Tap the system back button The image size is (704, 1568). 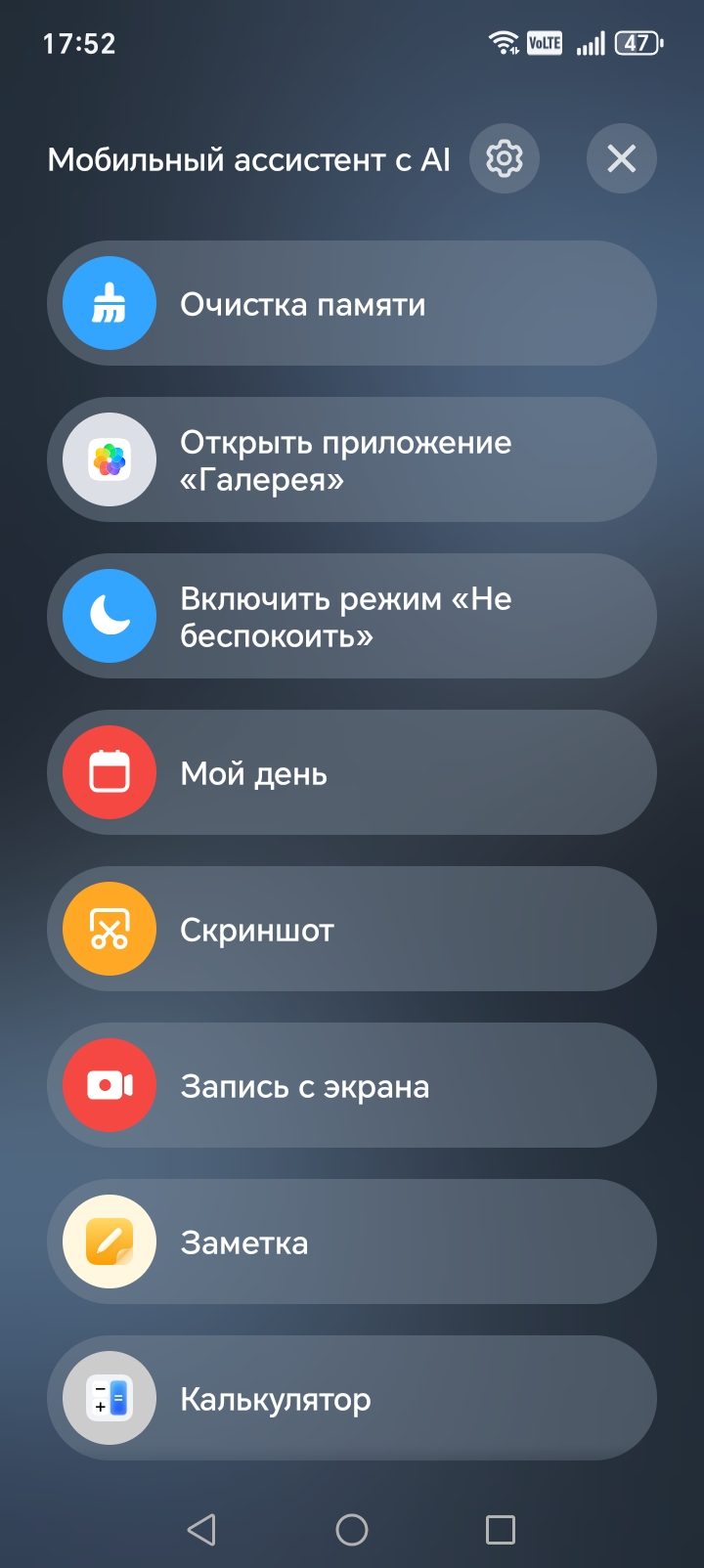tap(201, 1530)
